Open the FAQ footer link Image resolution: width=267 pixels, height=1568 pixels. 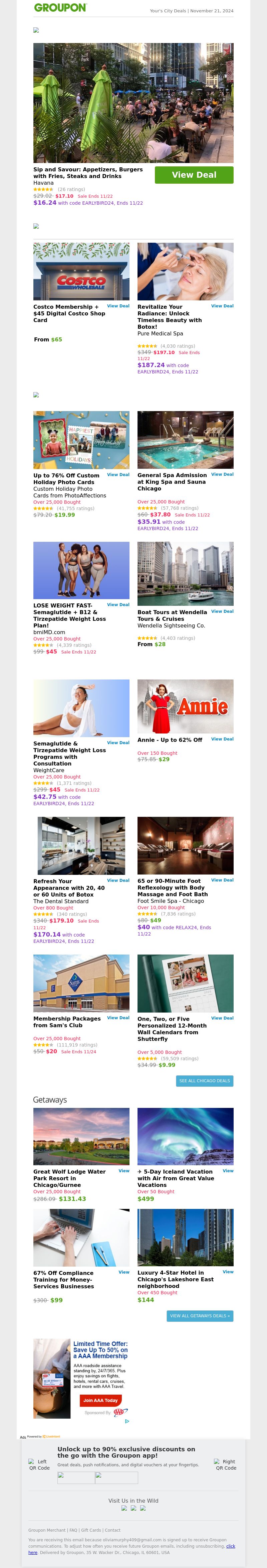click(73, 1530)
